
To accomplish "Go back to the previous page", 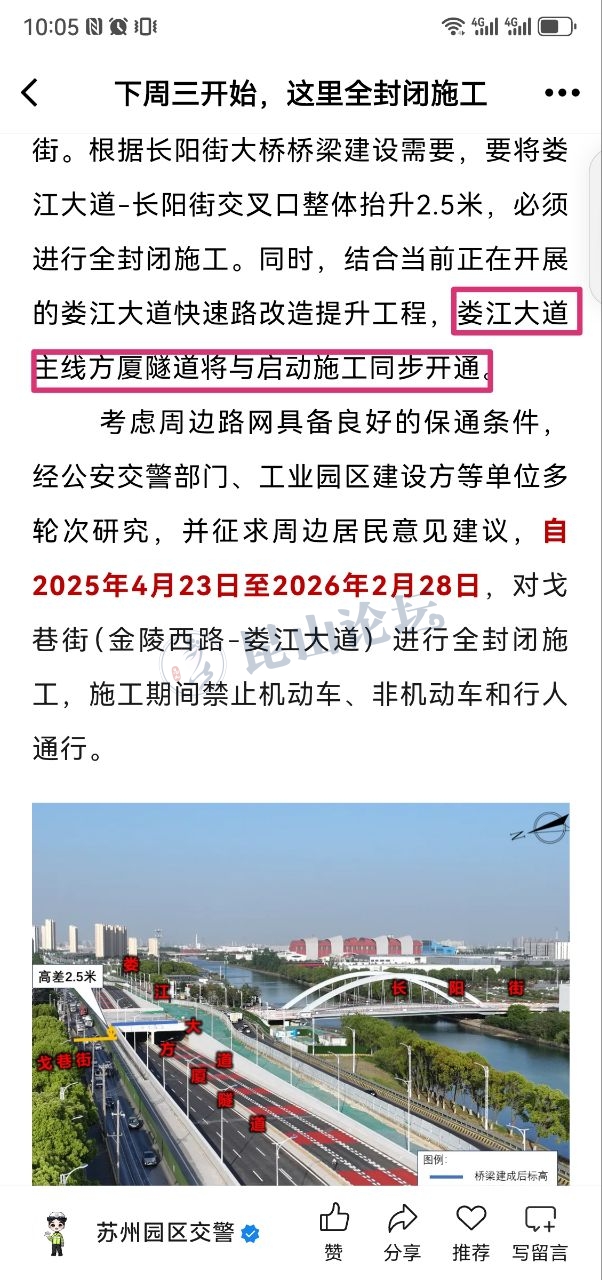I will point(30,93).
